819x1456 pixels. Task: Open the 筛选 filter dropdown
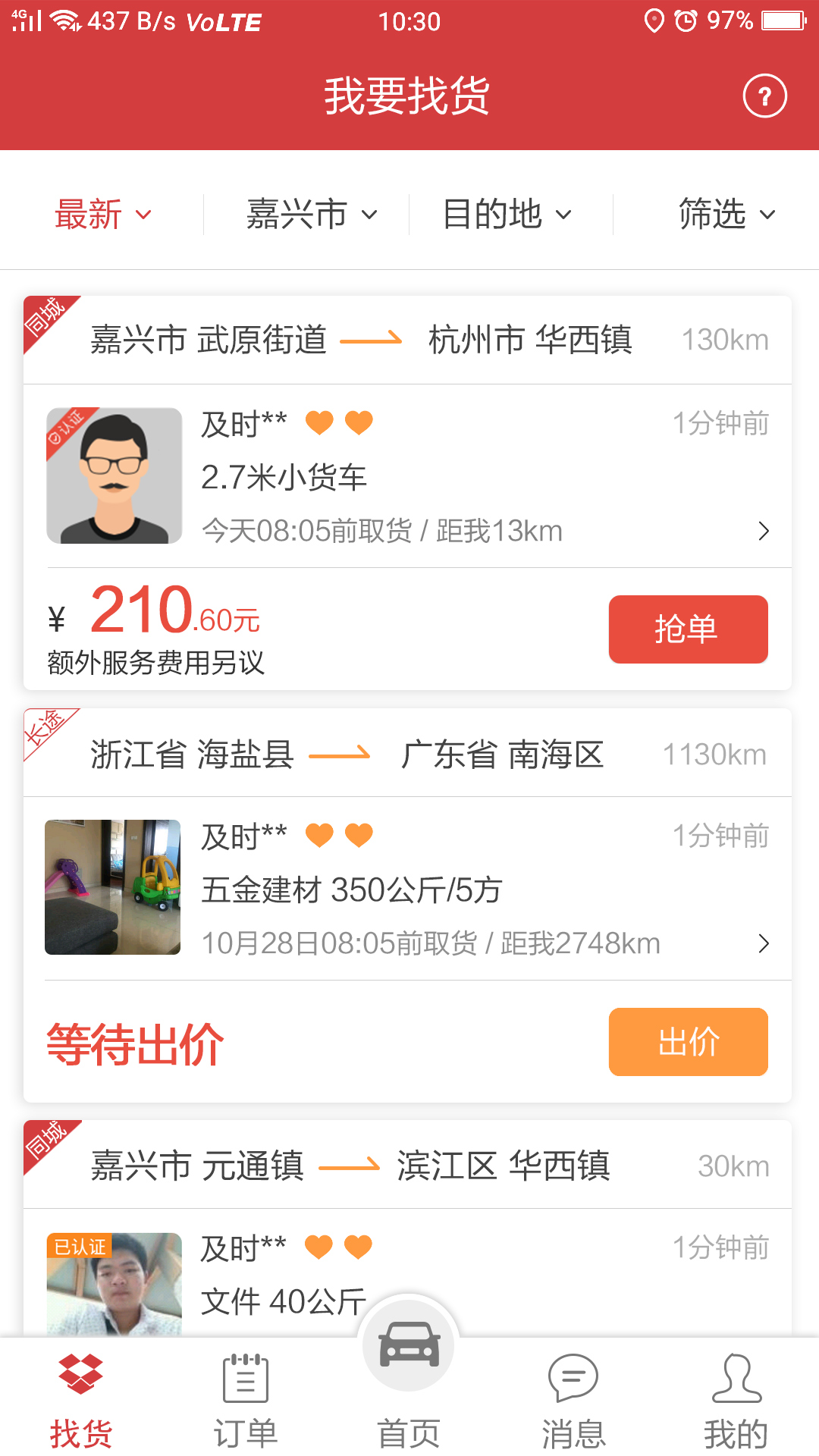point(726,214)
